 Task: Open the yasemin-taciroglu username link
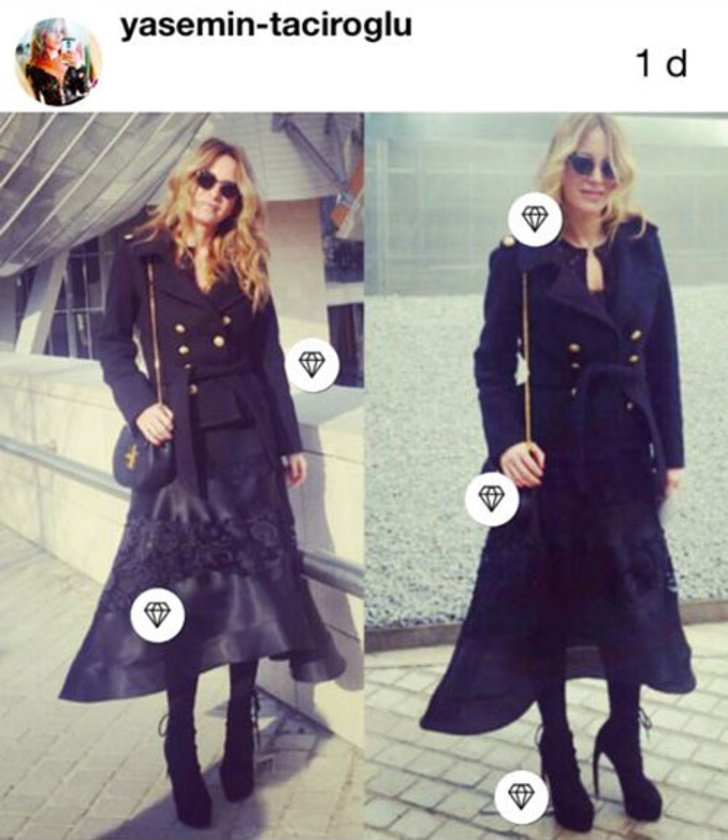pos(266,27)
